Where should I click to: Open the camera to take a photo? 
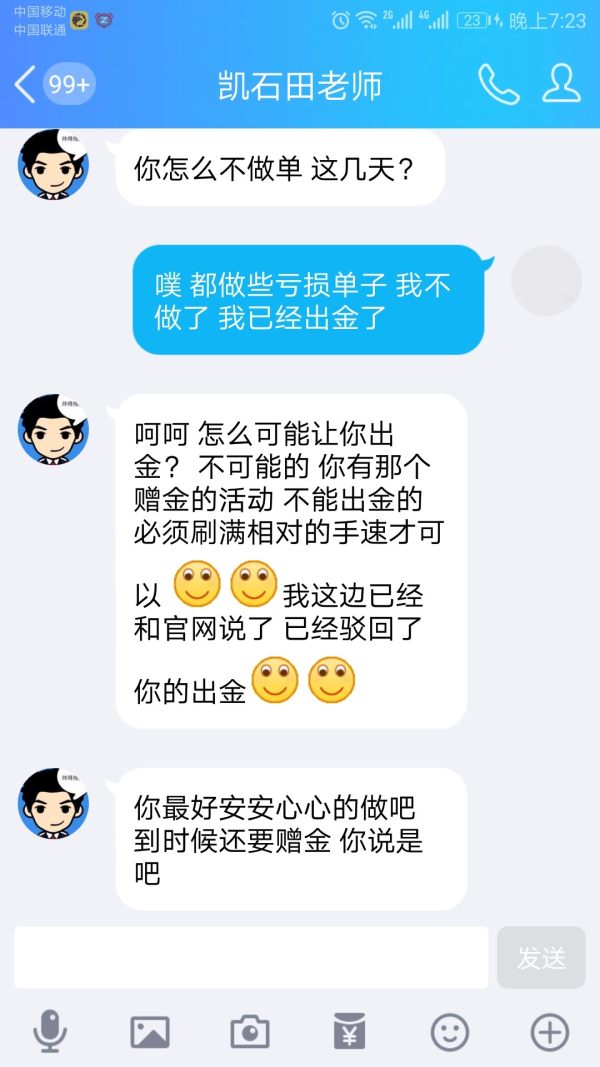250,1031
